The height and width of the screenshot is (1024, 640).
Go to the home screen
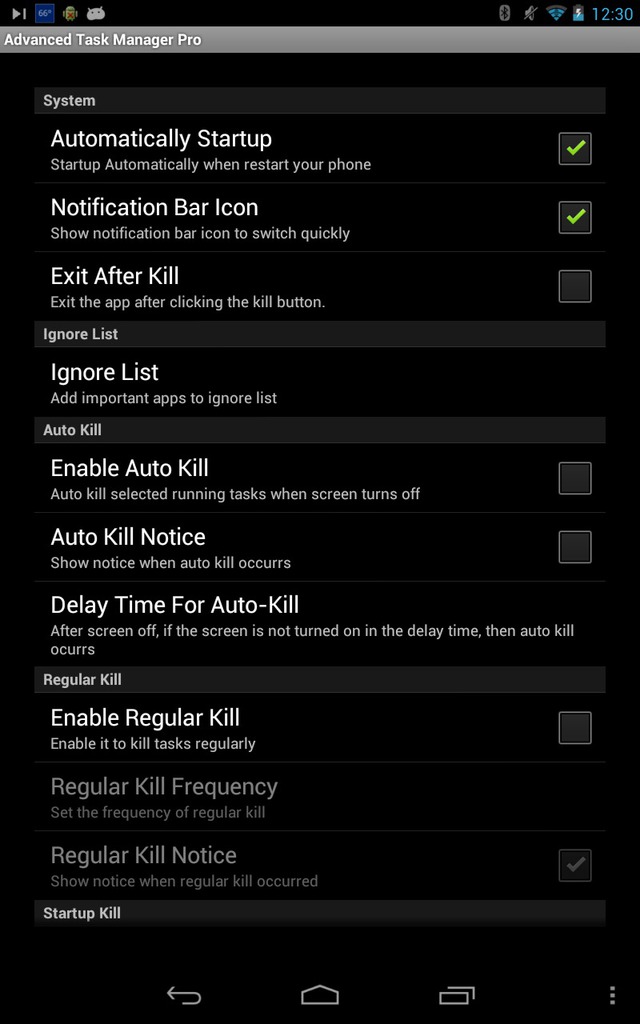point(320,995)
